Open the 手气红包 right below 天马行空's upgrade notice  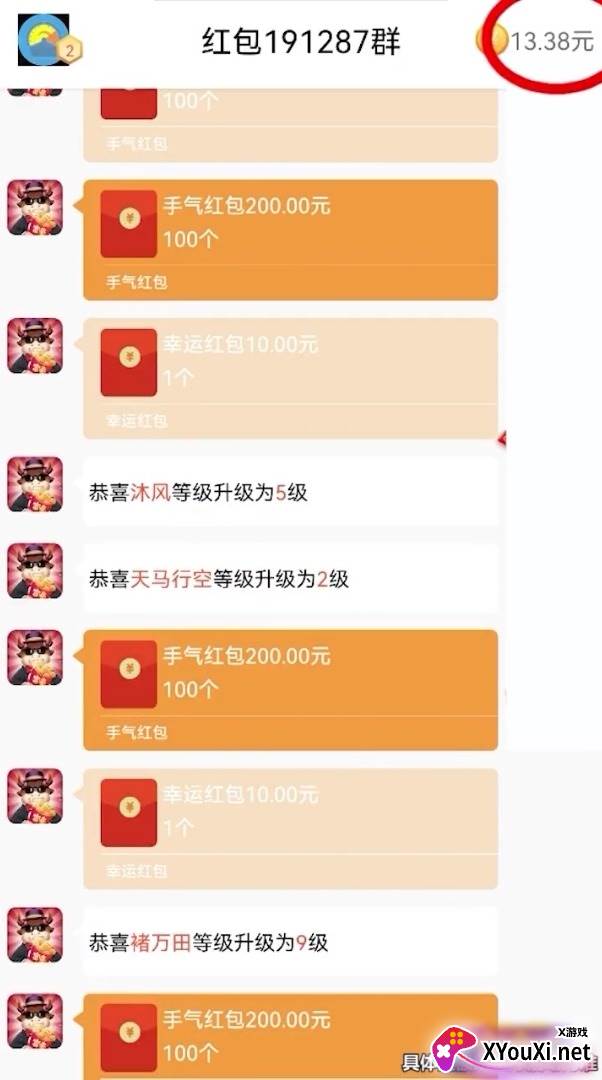[291, 689]
